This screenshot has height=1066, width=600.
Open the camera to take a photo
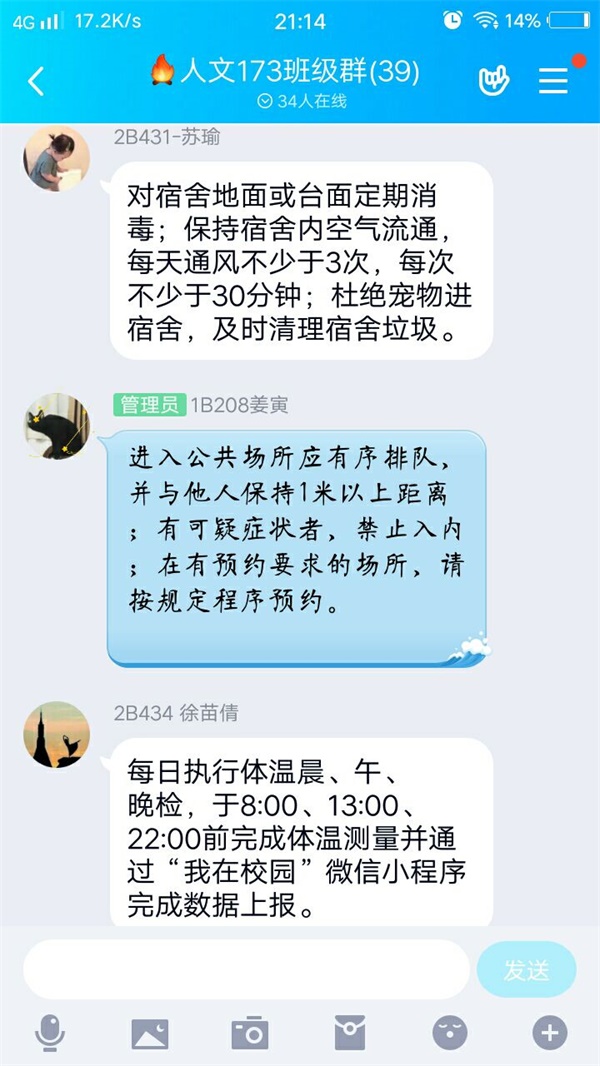[x=250, y=1033]
